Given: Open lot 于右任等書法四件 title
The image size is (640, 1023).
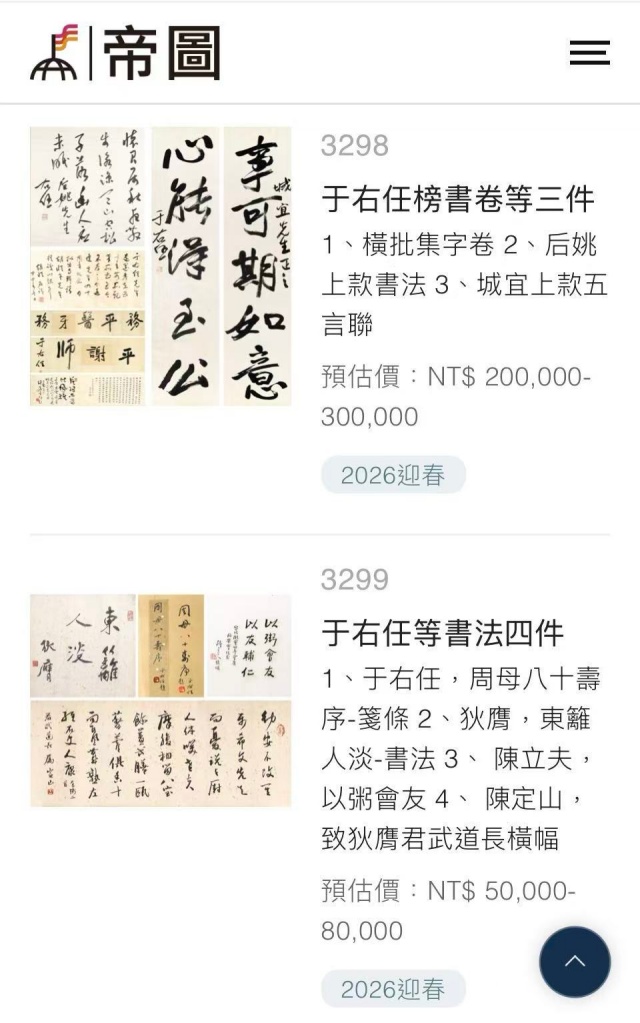Looking at the screenshot, I should point(443,632).
